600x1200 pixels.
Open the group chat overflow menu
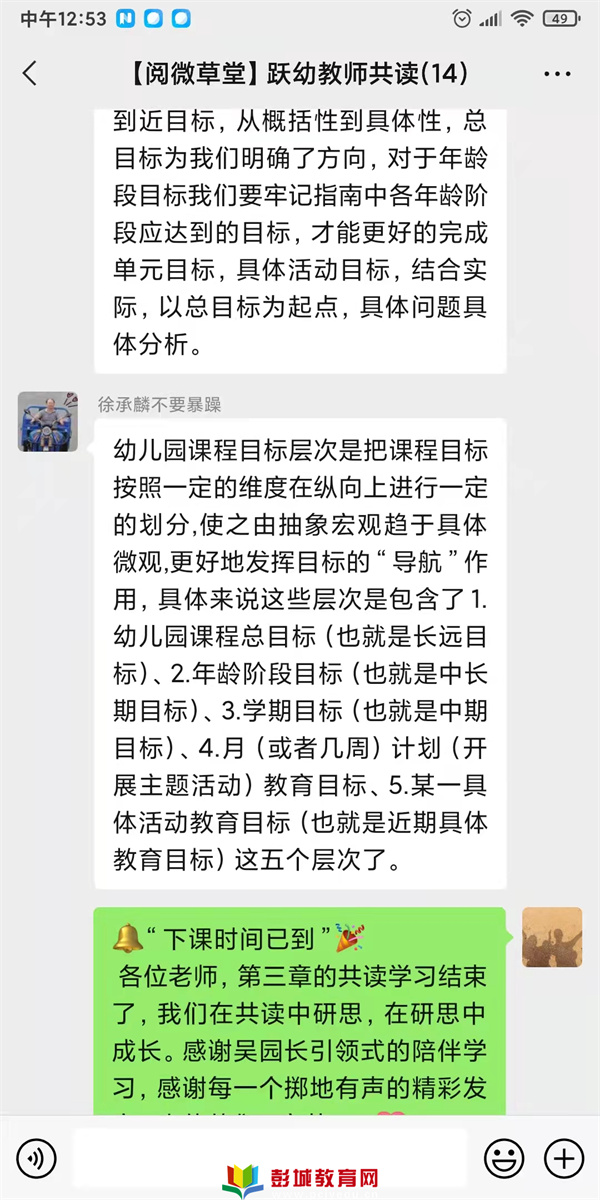click(x=557, y=74)
